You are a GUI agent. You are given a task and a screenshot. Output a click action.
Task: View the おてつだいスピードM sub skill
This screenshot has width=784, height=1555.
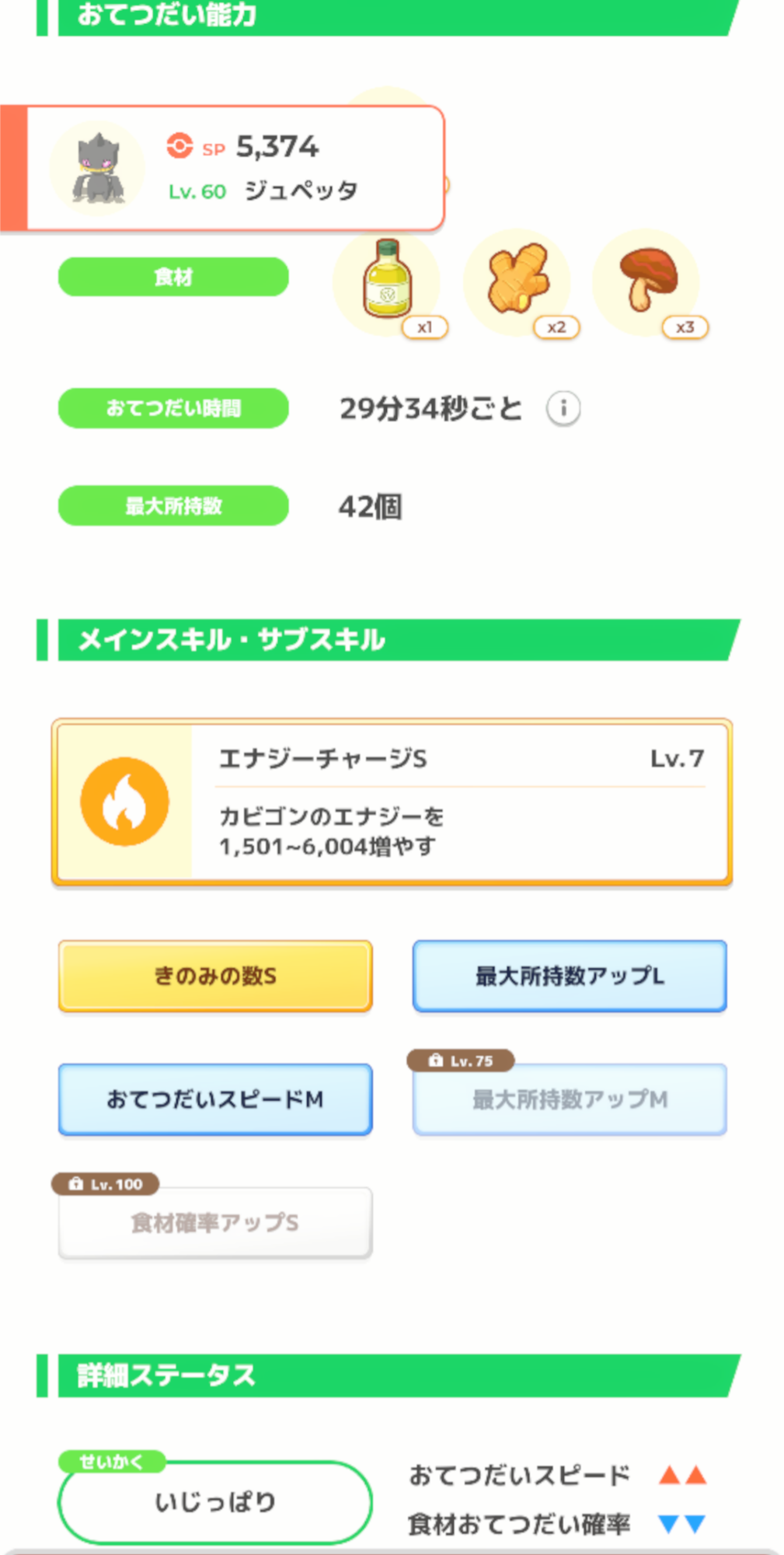pyautogui.click(x=215, y=1099)
